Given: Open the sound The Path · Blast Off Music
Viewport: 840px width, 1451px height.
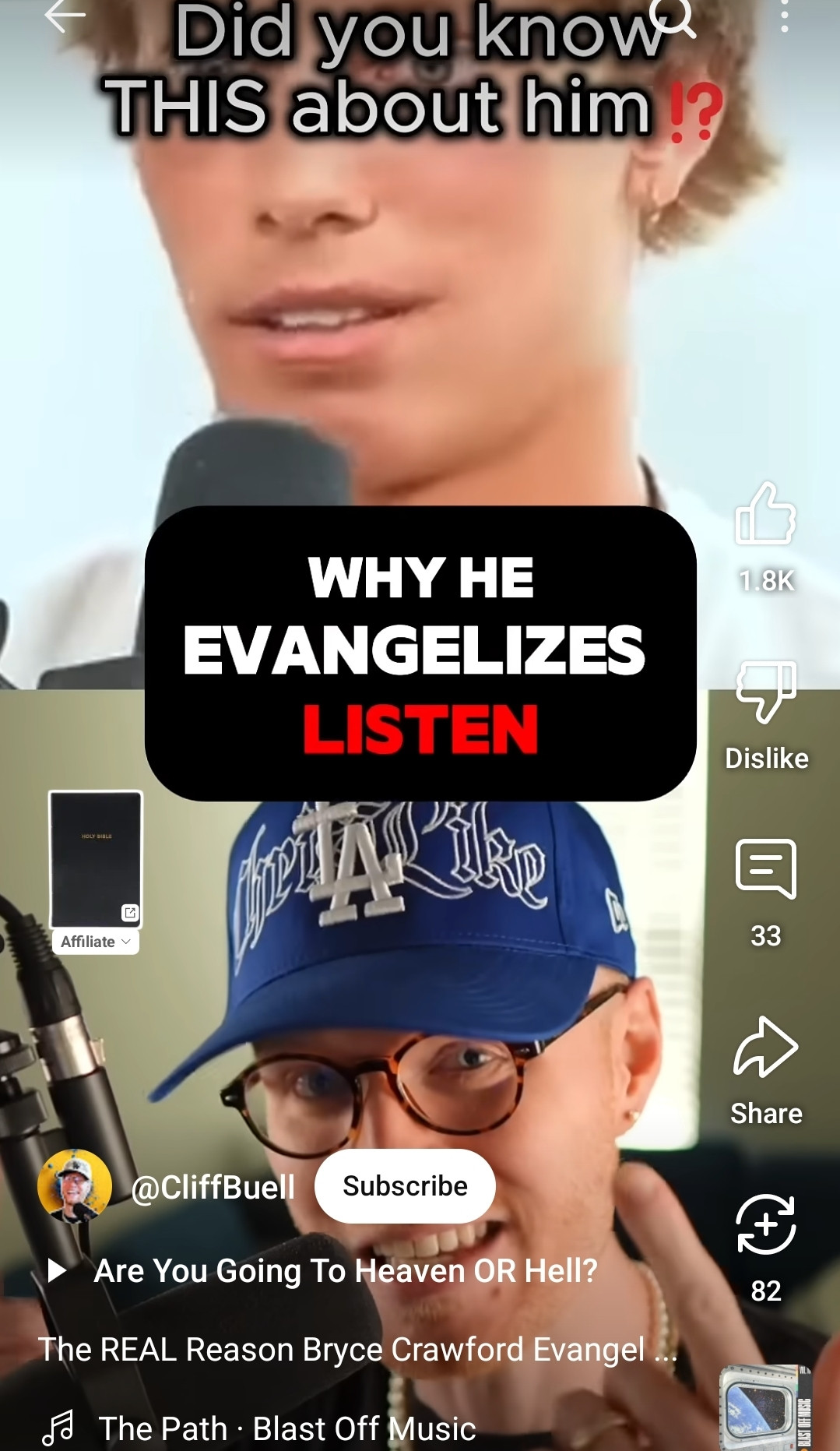Looking at the screenshot, I should 286,1428.
